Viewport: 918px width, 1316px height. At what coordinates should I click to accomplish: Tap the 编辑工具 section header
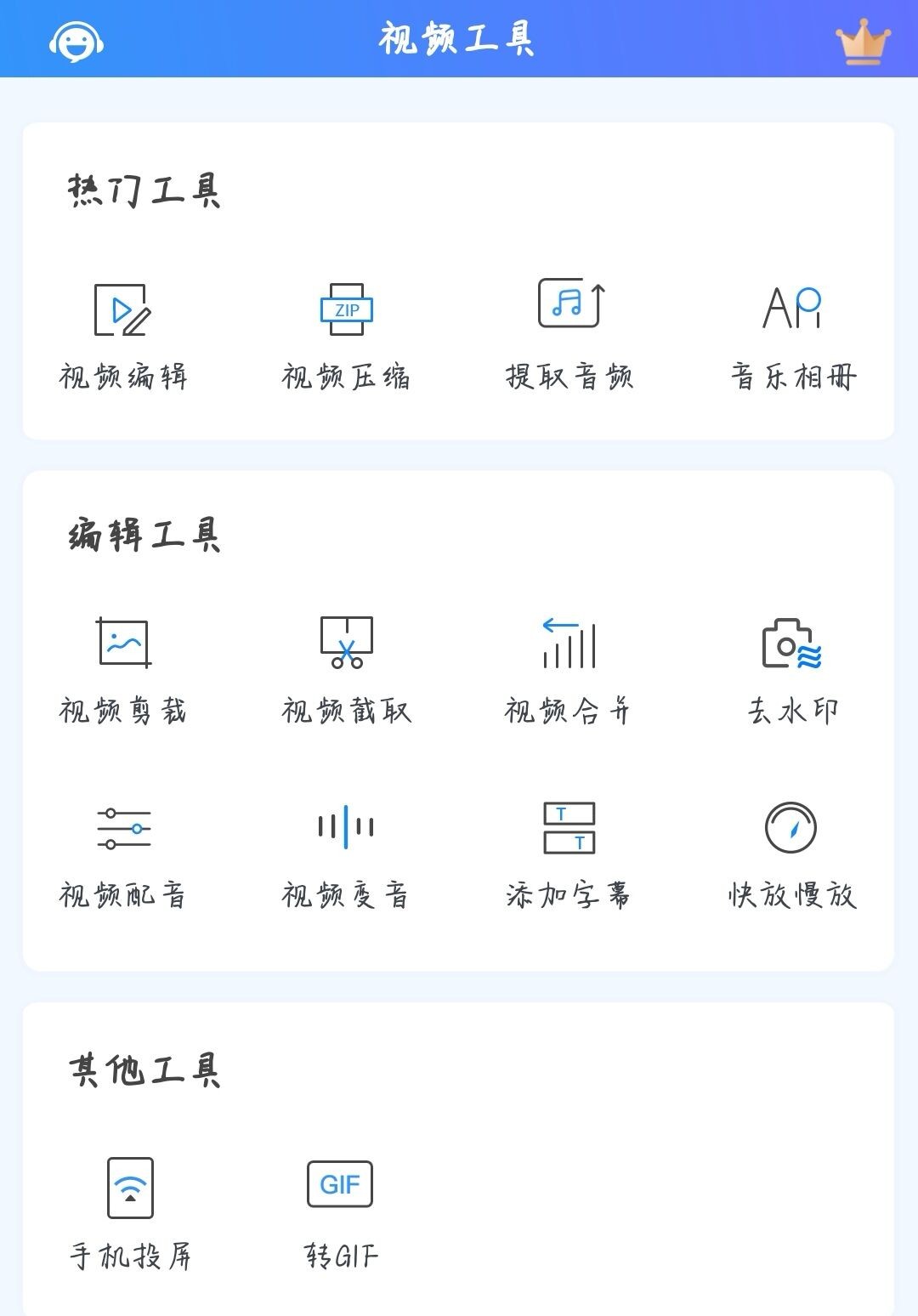[144, 531]
